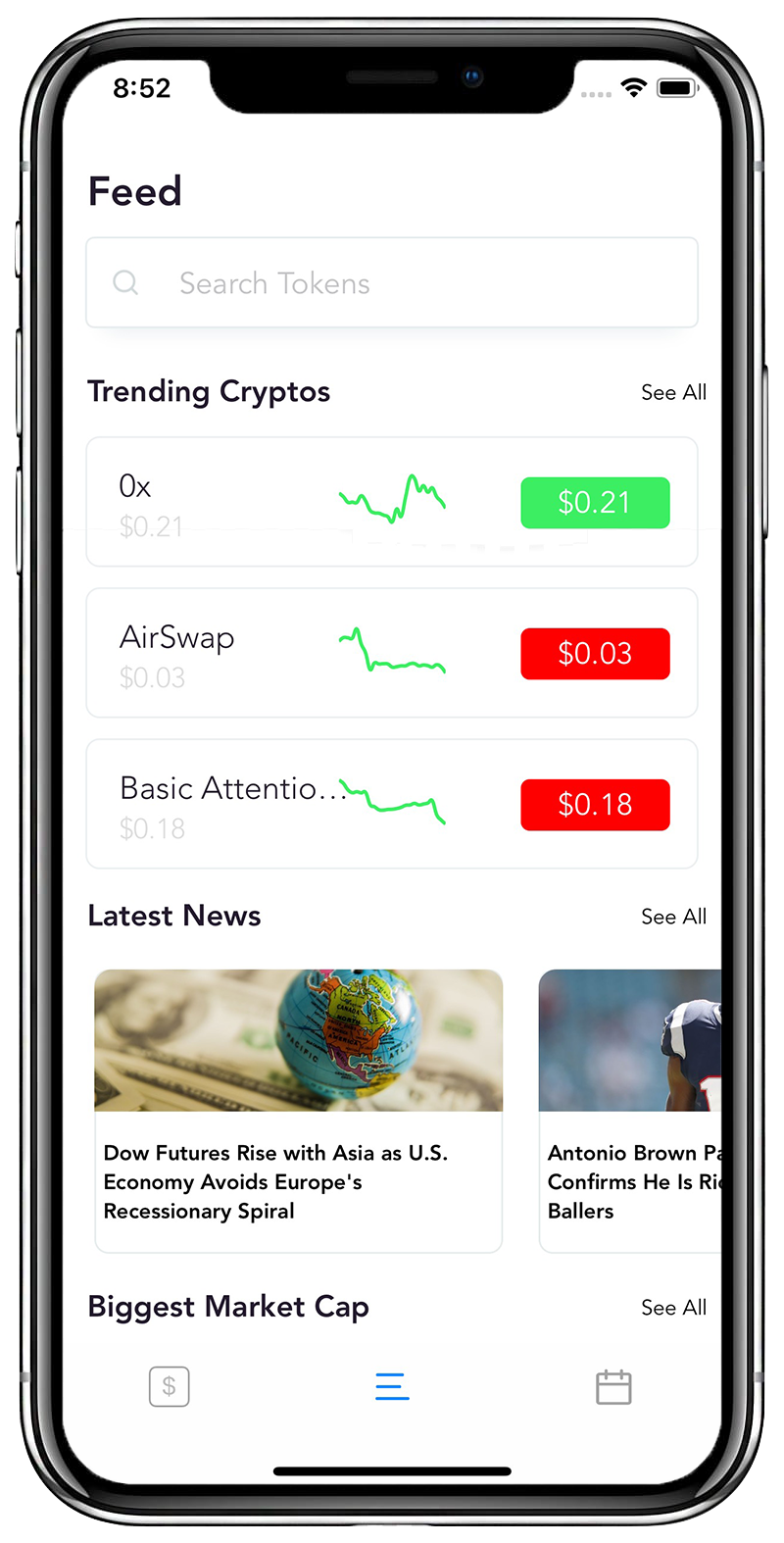
Task: Open the Dow Futures news article
Action: tap(298, 1111)
